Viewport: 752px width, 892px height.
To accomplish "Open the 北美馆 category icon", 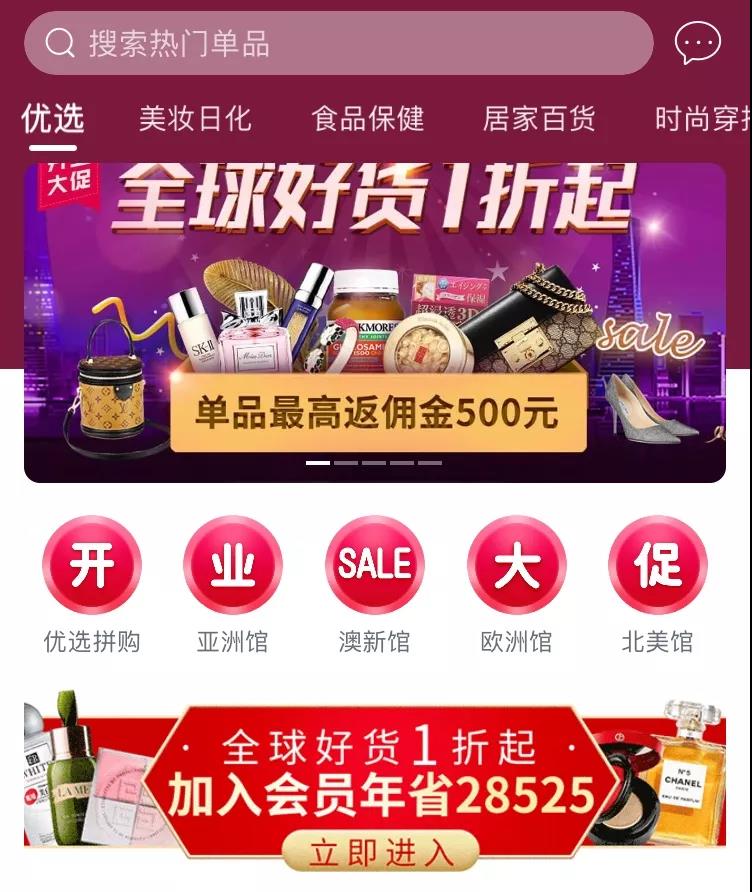I will click(x=657, y=563).
